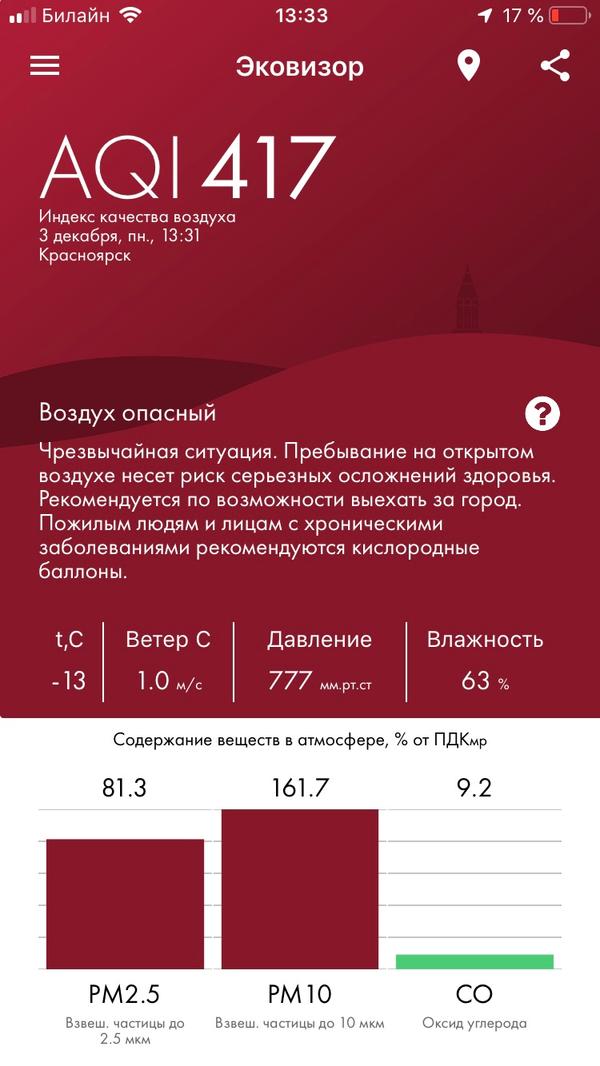Open the question mark help icon

pos(542,413)
